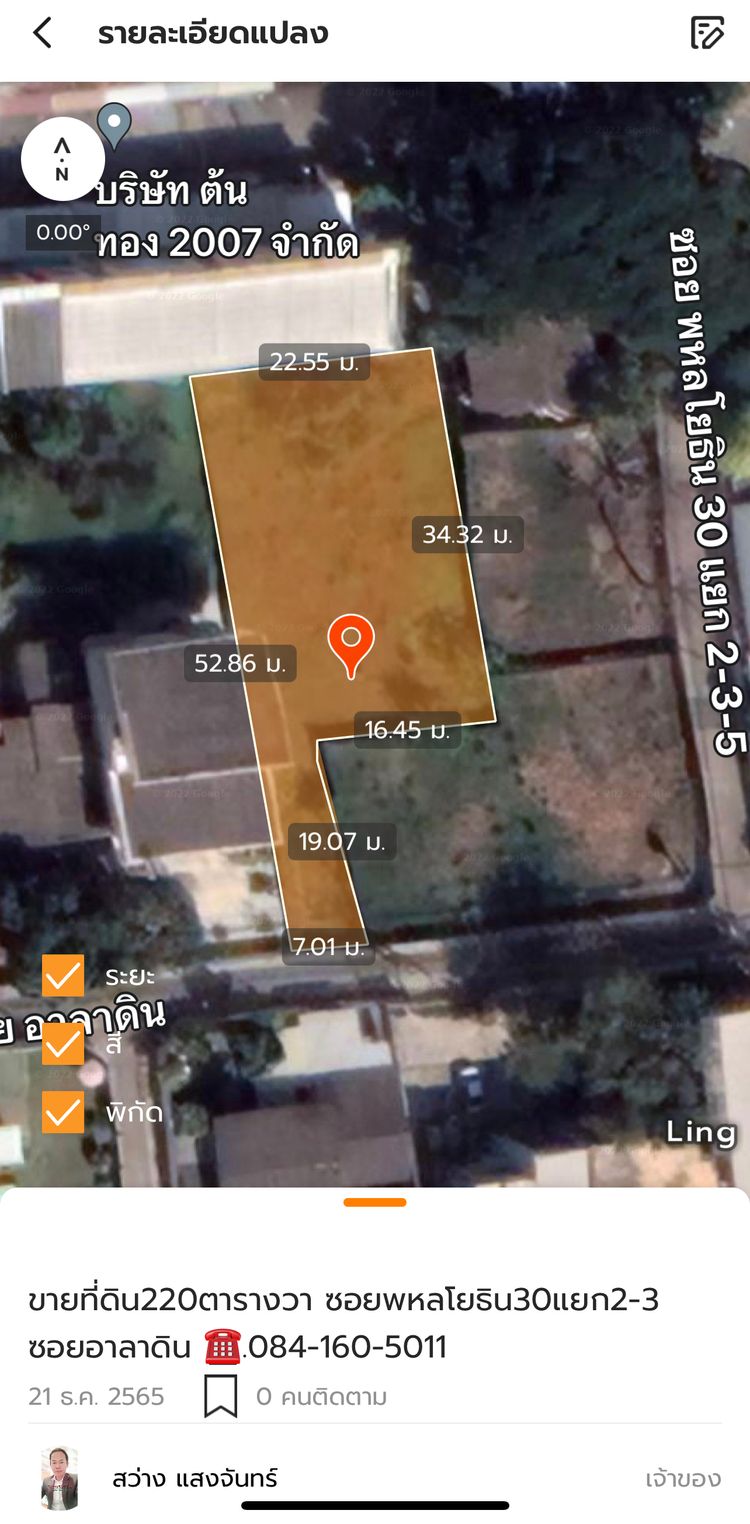
Task: Uncheck the ระยะ distance checkbox
Action: (x=63, y=976)
